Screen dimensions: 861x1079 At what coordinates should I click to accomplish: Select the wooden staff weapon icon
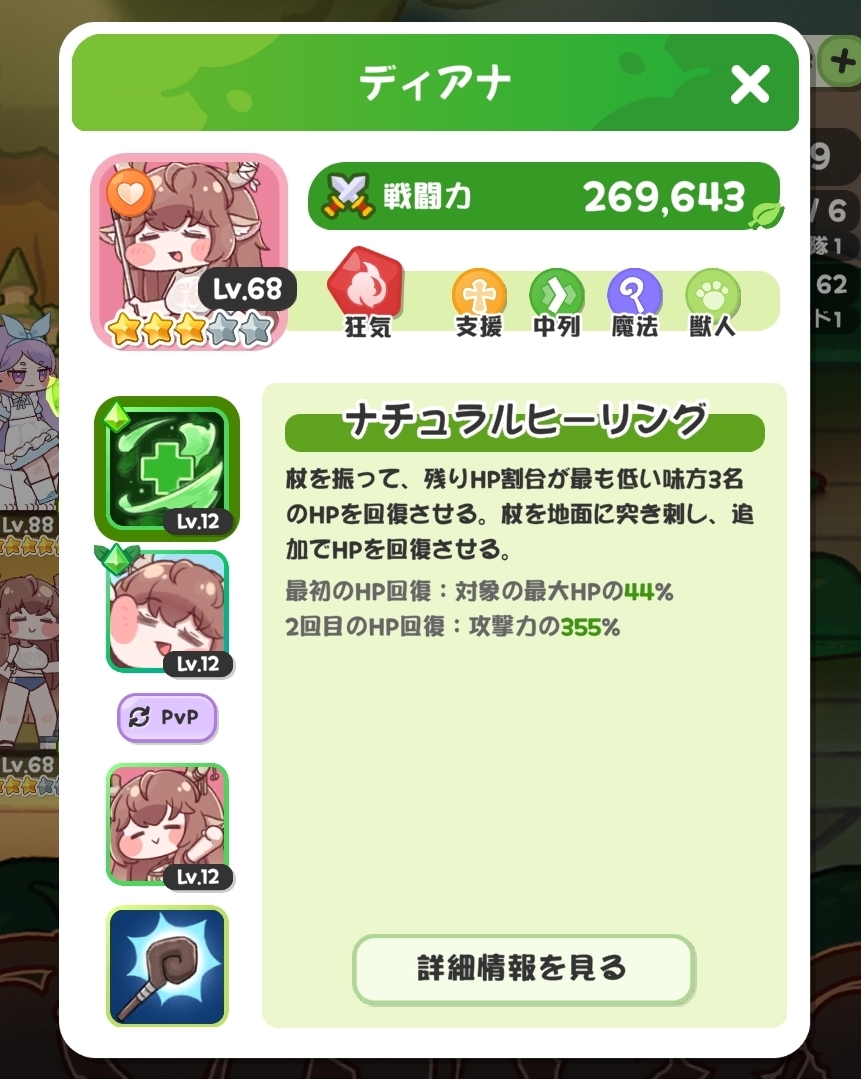tap(167, 966)
